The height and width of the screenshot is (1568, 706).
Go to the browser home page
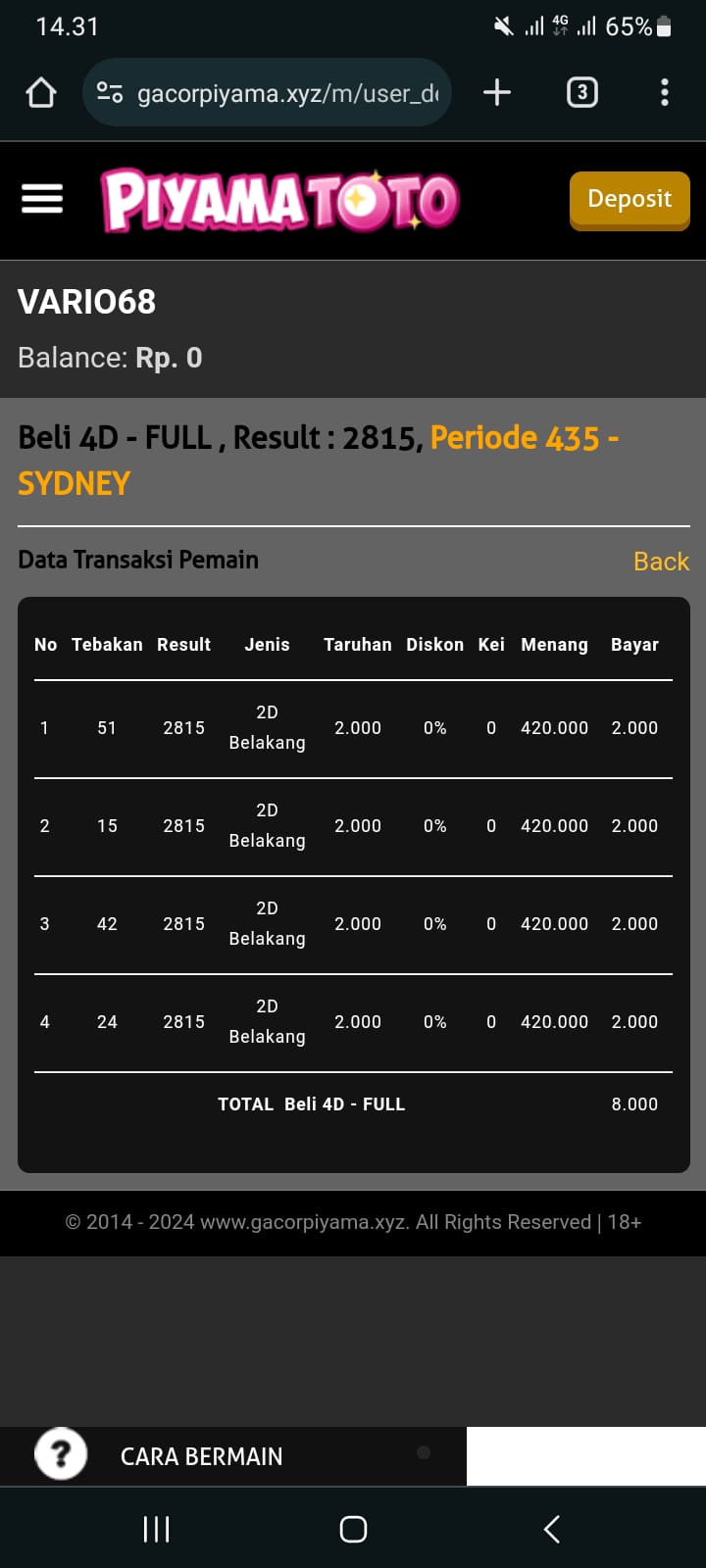[x=41, y=93]
